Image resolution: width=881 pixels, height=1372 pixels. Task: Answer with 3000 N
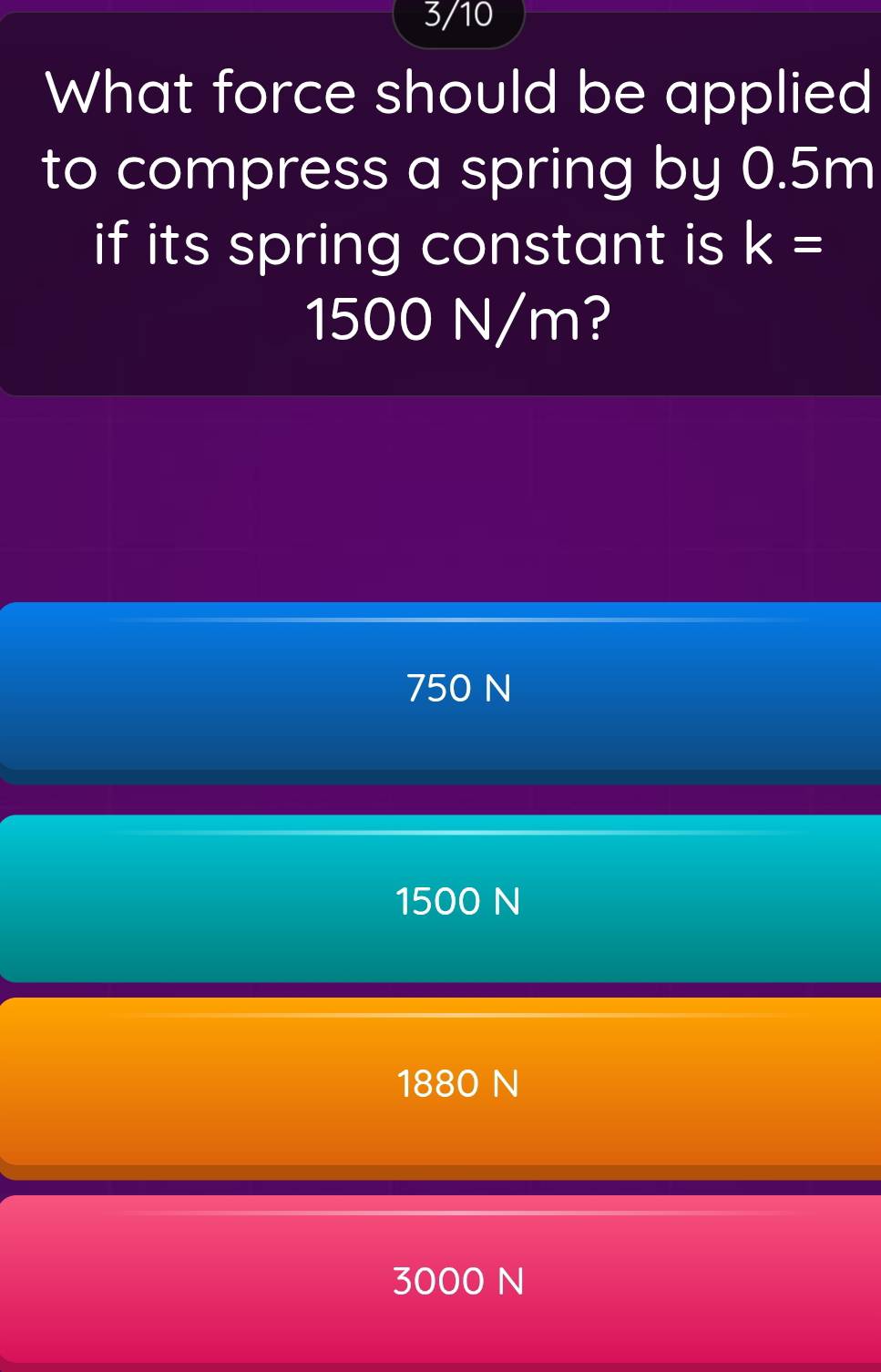(458, 1281)
